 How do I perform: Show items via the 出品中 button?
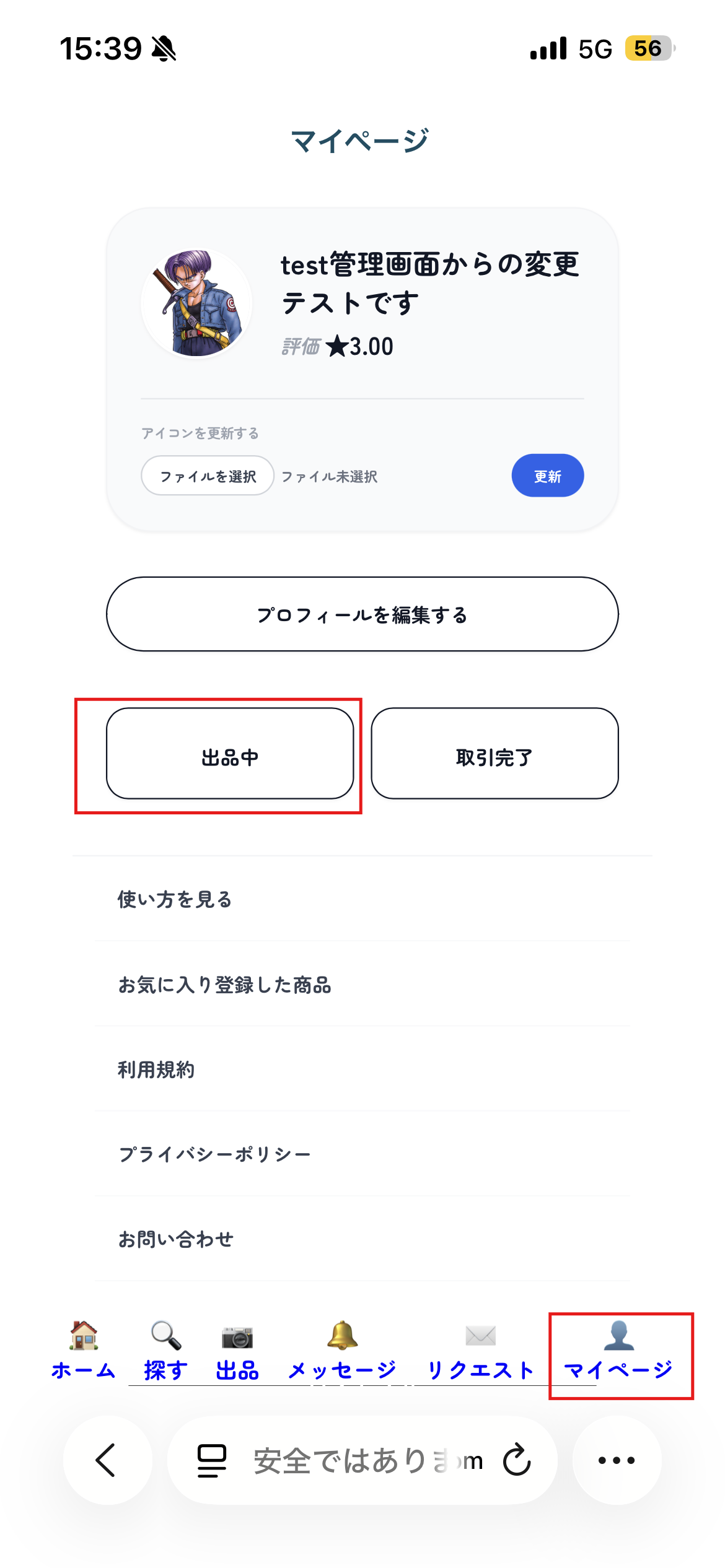(231, 757)
